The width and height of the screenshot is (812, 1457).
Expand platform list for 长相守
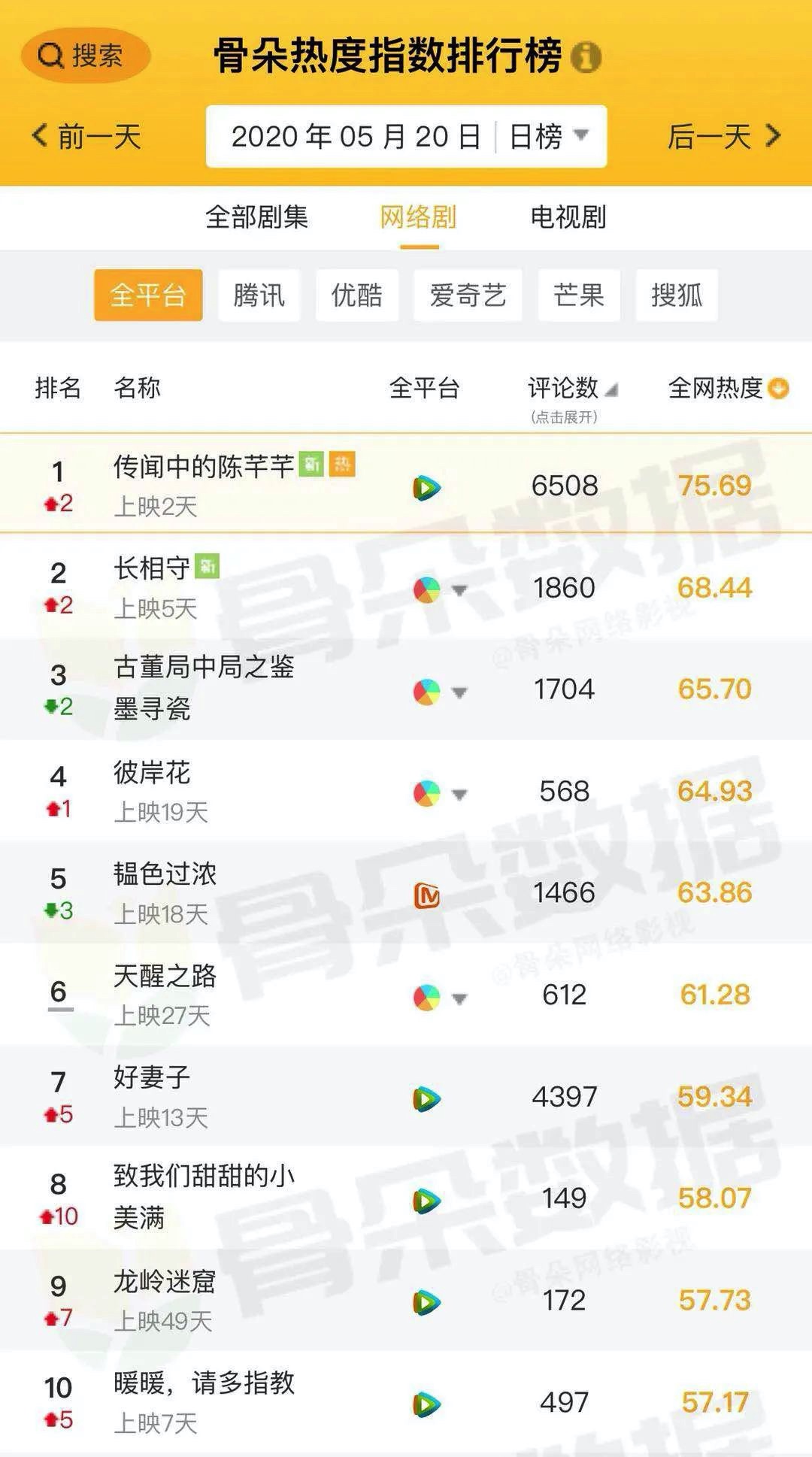point(459,590)
